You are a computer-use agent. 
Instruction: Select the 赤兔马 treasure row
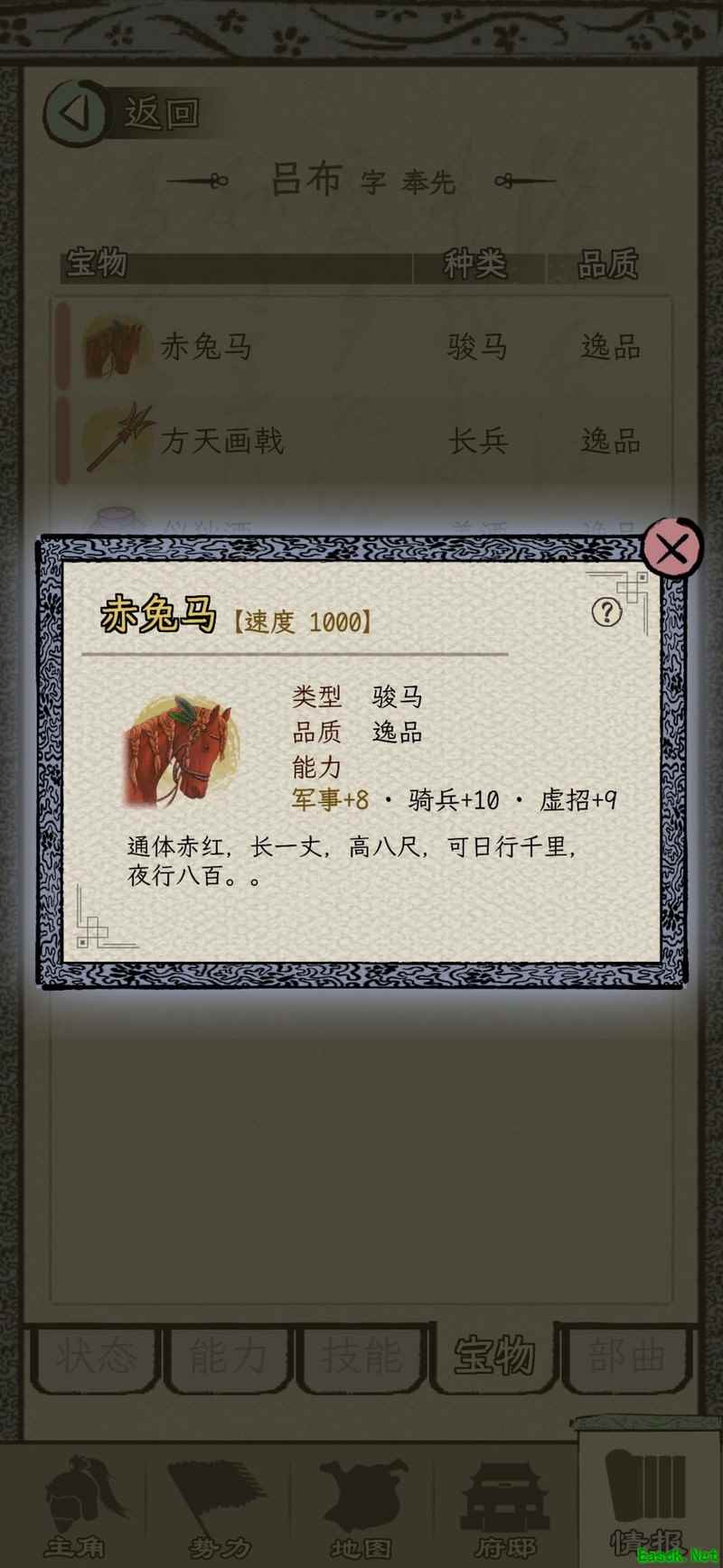pyautogui.click(x=361, y=347)
